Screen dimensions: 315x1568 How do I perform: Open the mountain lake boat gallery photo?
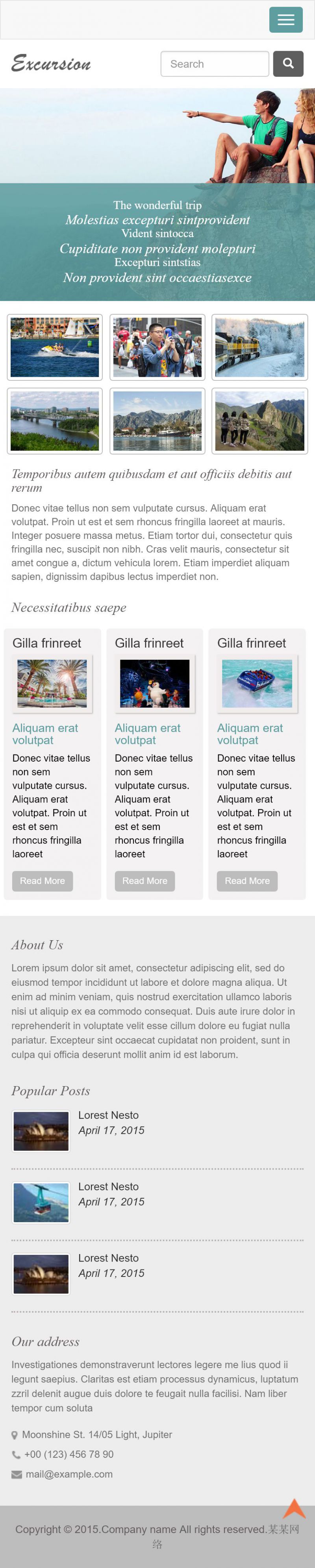(157, 421)
